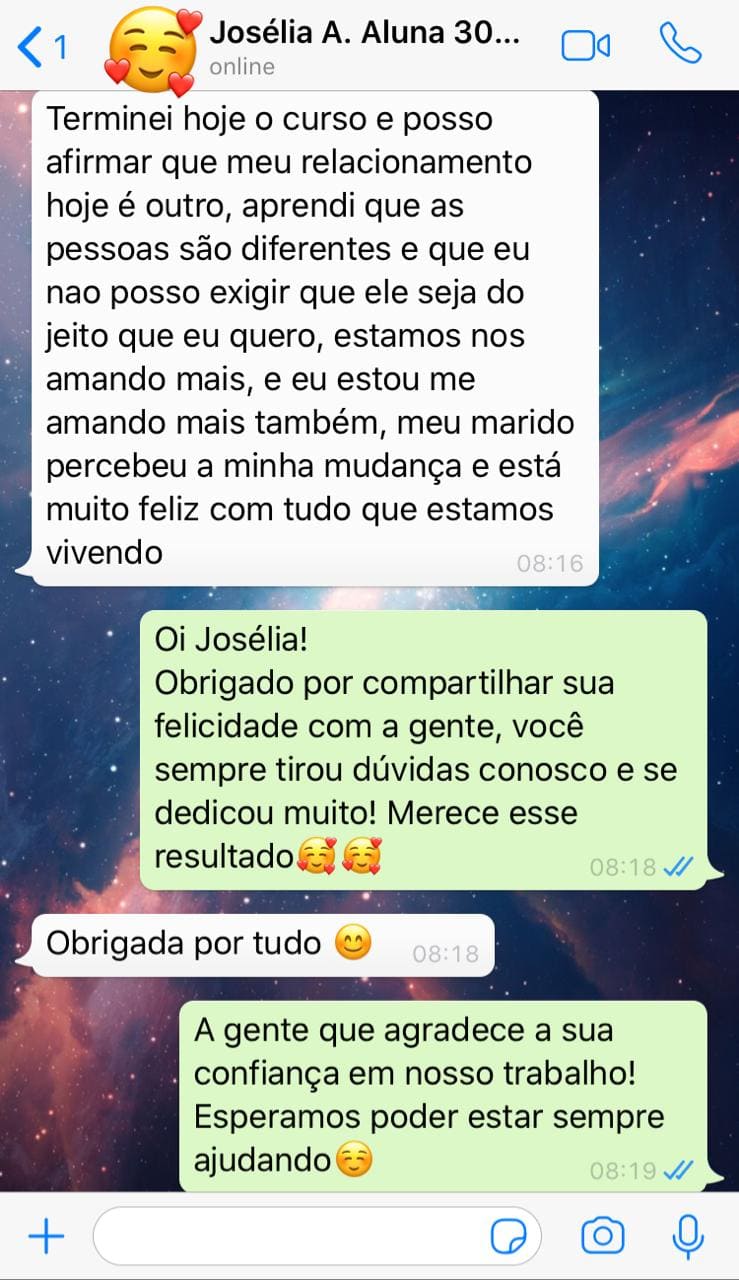Open the sticker picker
This screenshot has width=739, height=1280.
click(508, 1238)
